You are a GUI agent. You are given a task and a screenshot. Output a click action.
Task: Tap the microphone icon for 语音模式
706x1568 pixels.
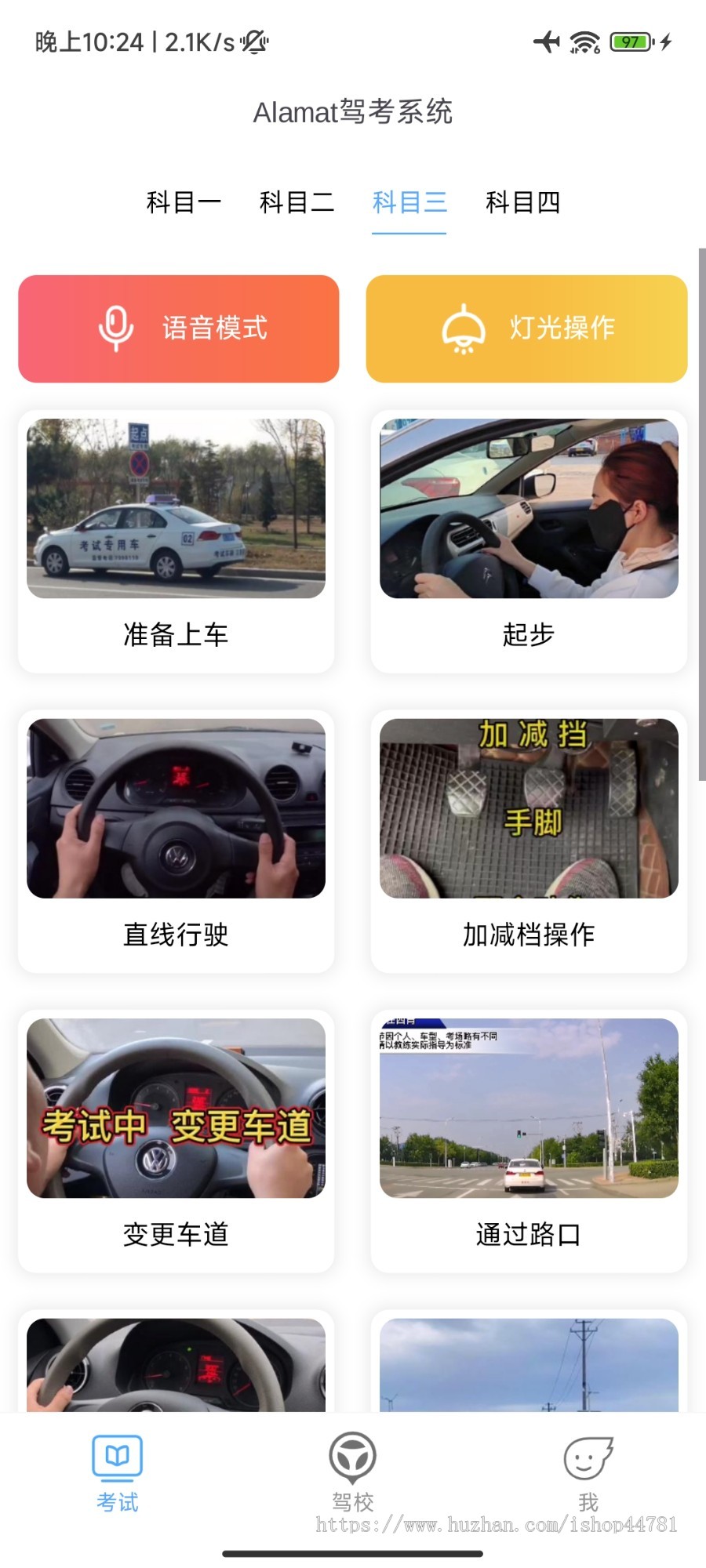point(116,328)
